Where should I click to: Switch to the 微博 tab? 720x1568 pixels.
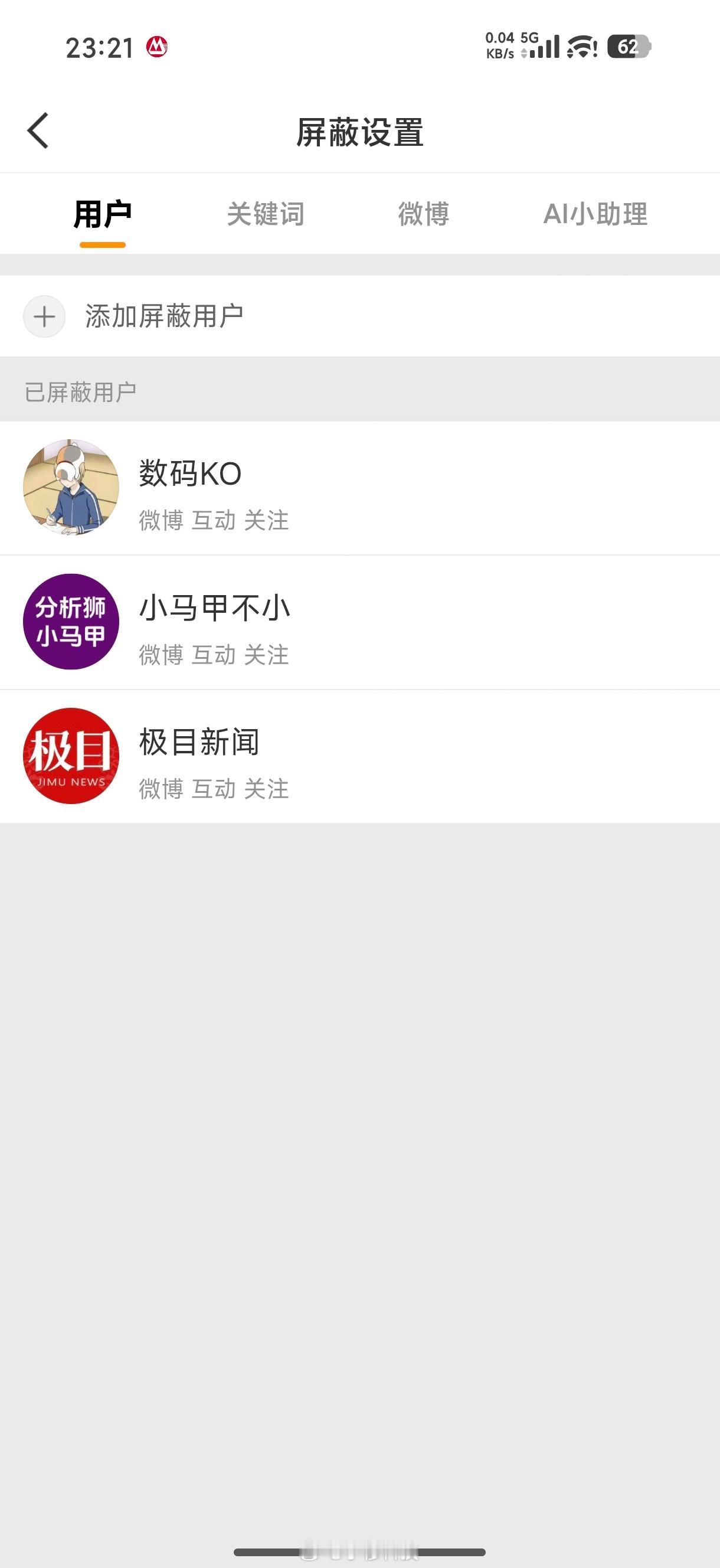click(425, 214)
